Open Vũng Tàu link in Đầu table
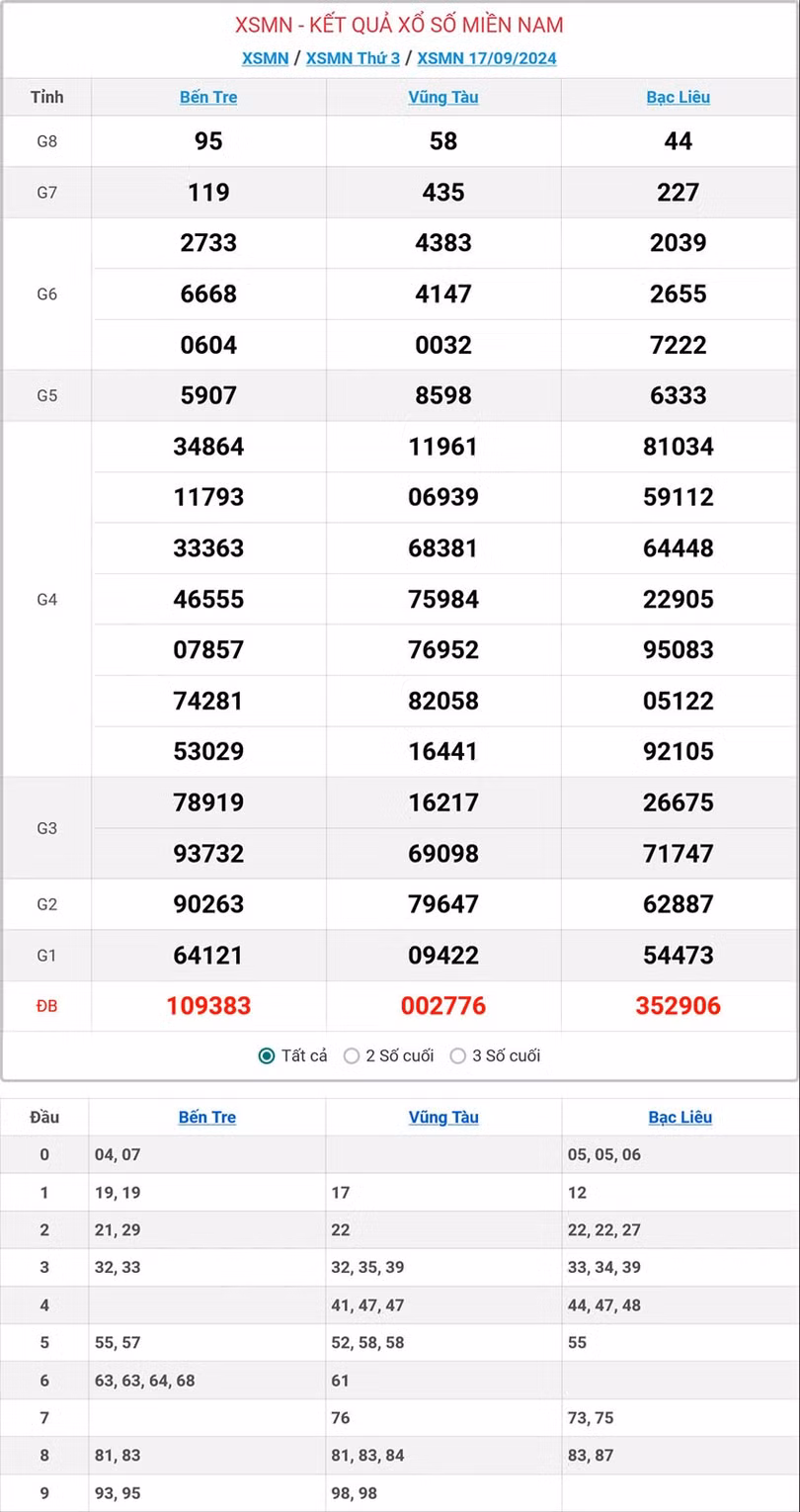This screenshot has width=800, height=1512. click(x=443, y=1117)
